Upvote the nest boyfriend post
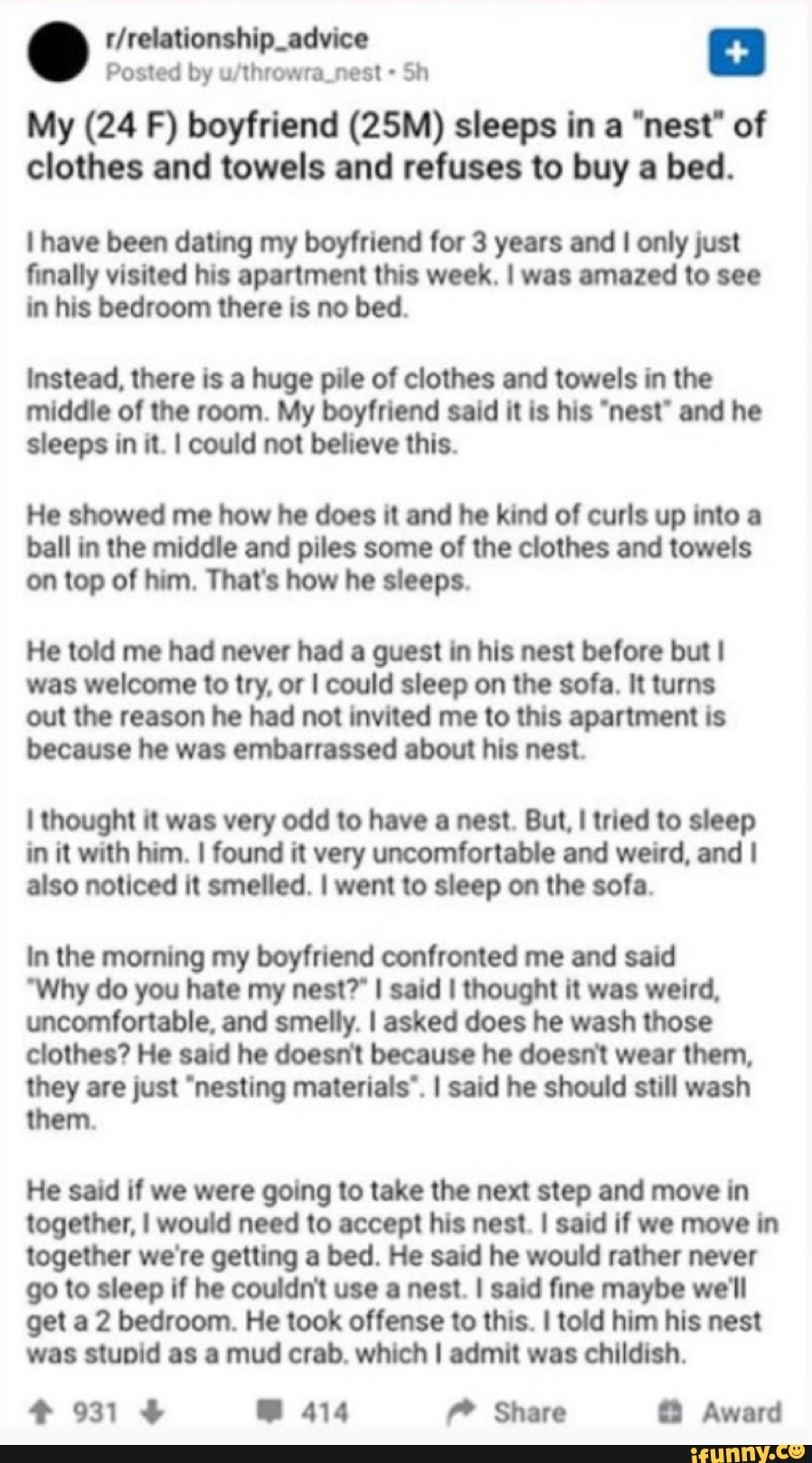 coord(41,1412)
